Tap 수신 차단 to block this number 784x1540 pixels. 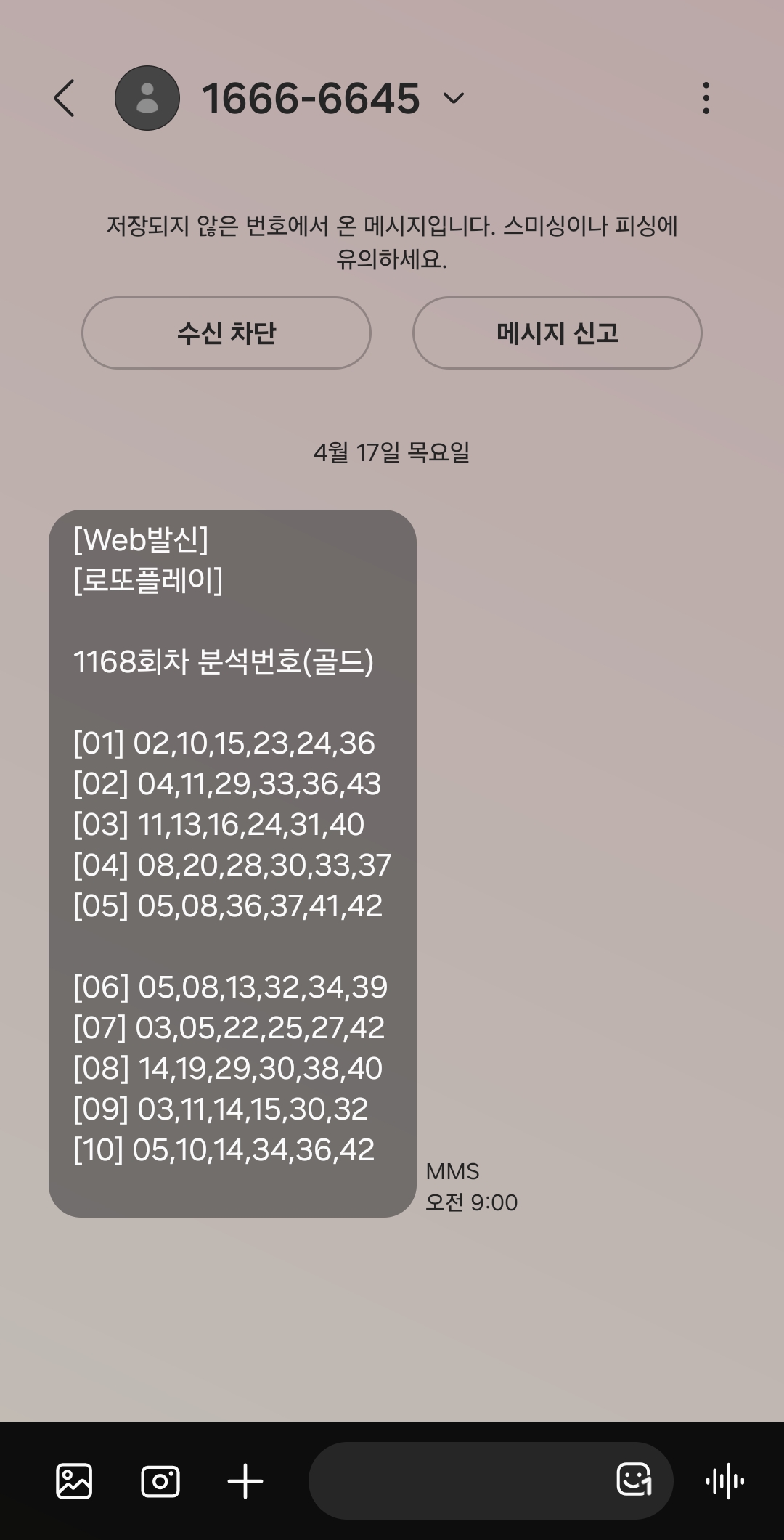pos(226,333)
